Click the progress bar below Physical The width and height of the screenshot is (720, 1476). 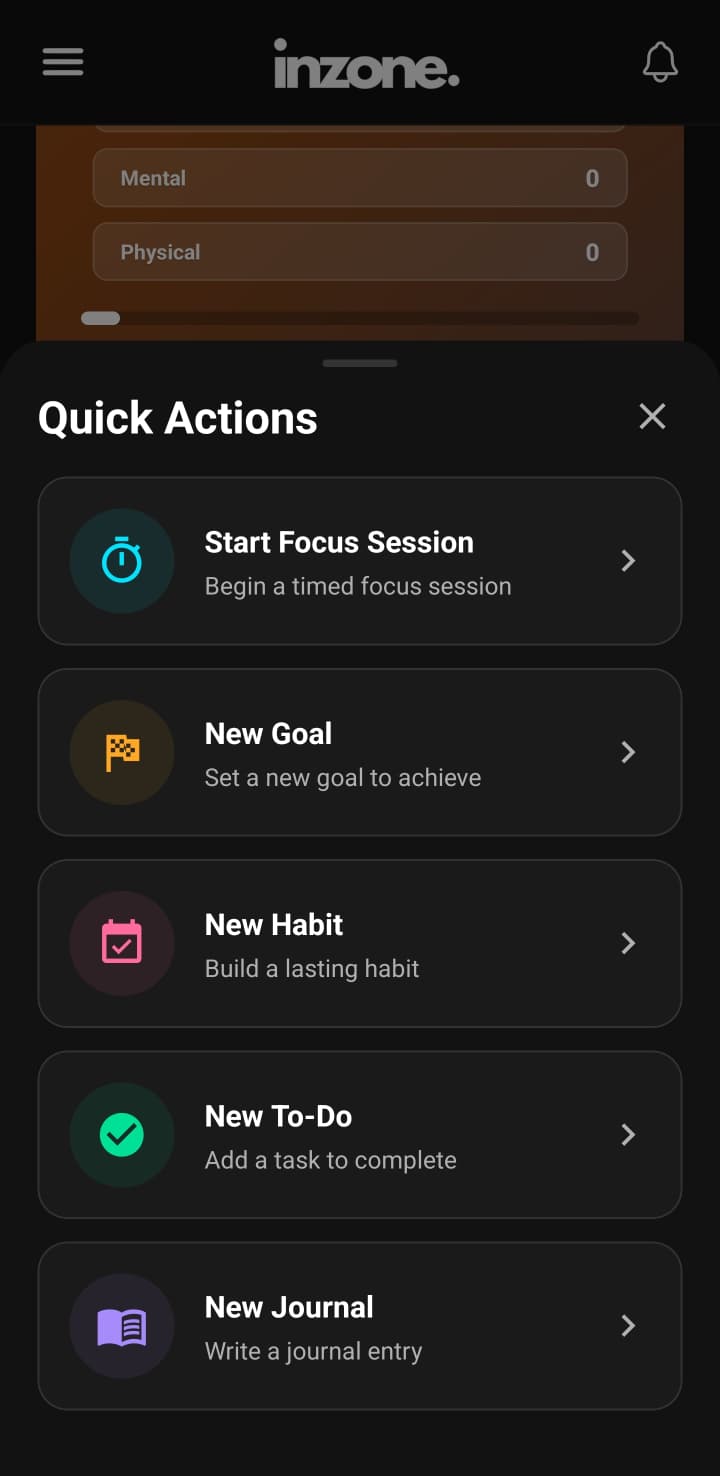(360, 318)
